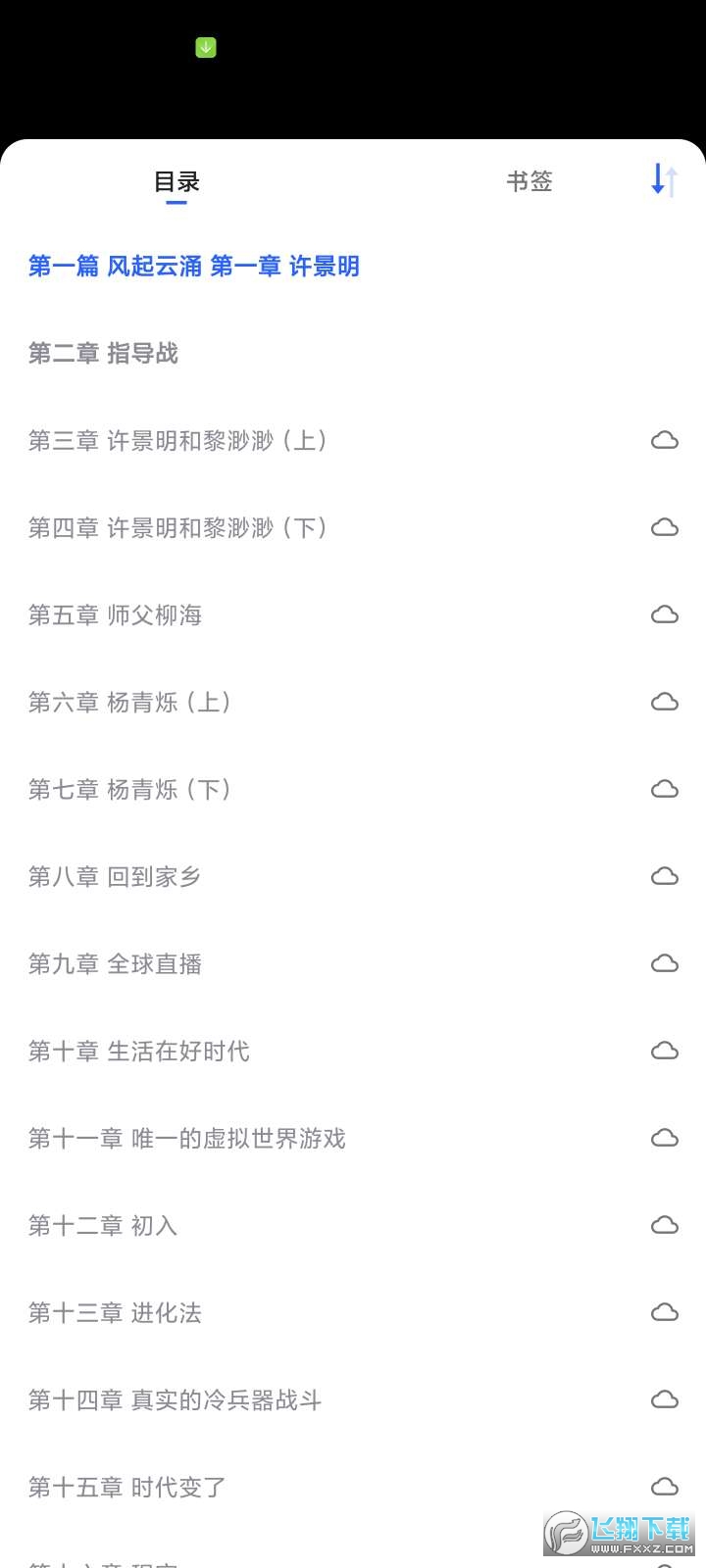The width and height of the screenshot is (706, 1568).
Task: Open 第十二章 初入 chapter
Action: (104, 1225)
